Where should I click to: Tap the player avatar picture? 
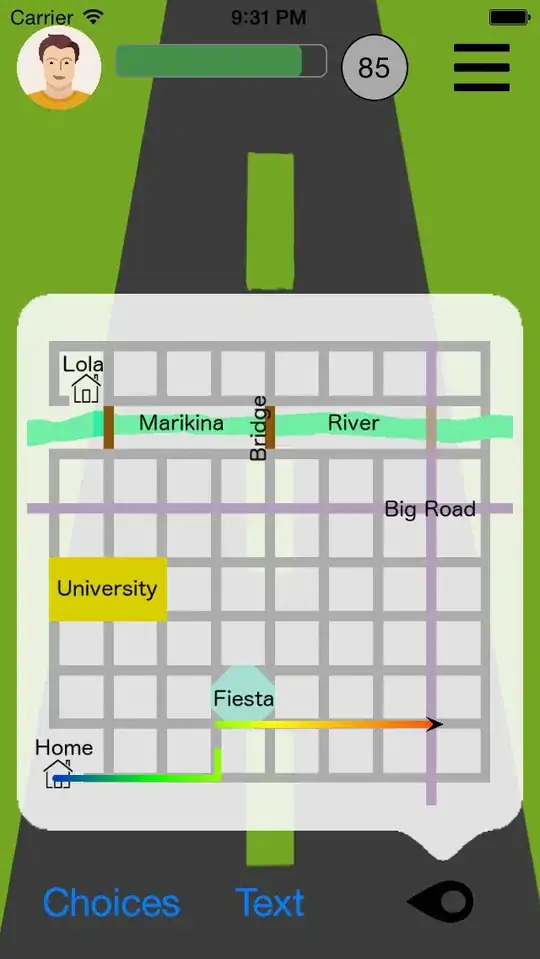point(59,68)
